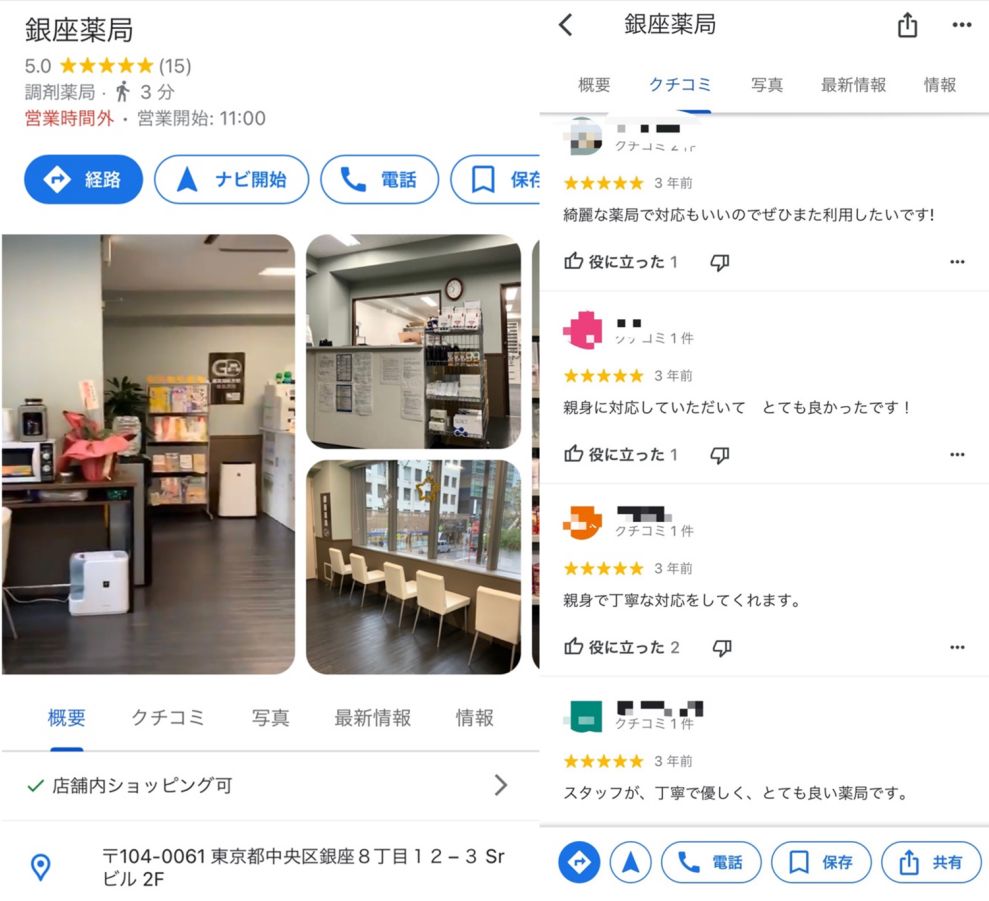Save the place with 保存 beside 共有
The height and width of the screenshot is (901, 989).
[820, 862]
